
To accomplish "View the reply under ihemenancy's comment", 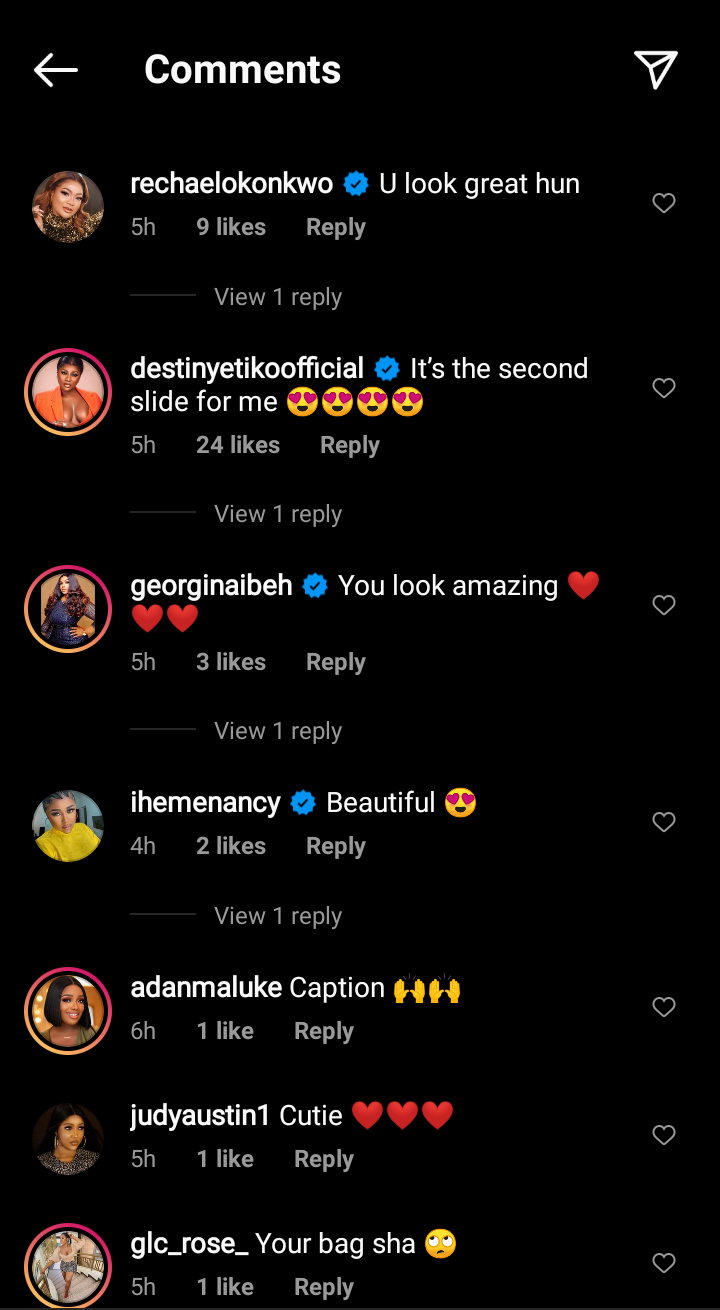I will (278, 916).
